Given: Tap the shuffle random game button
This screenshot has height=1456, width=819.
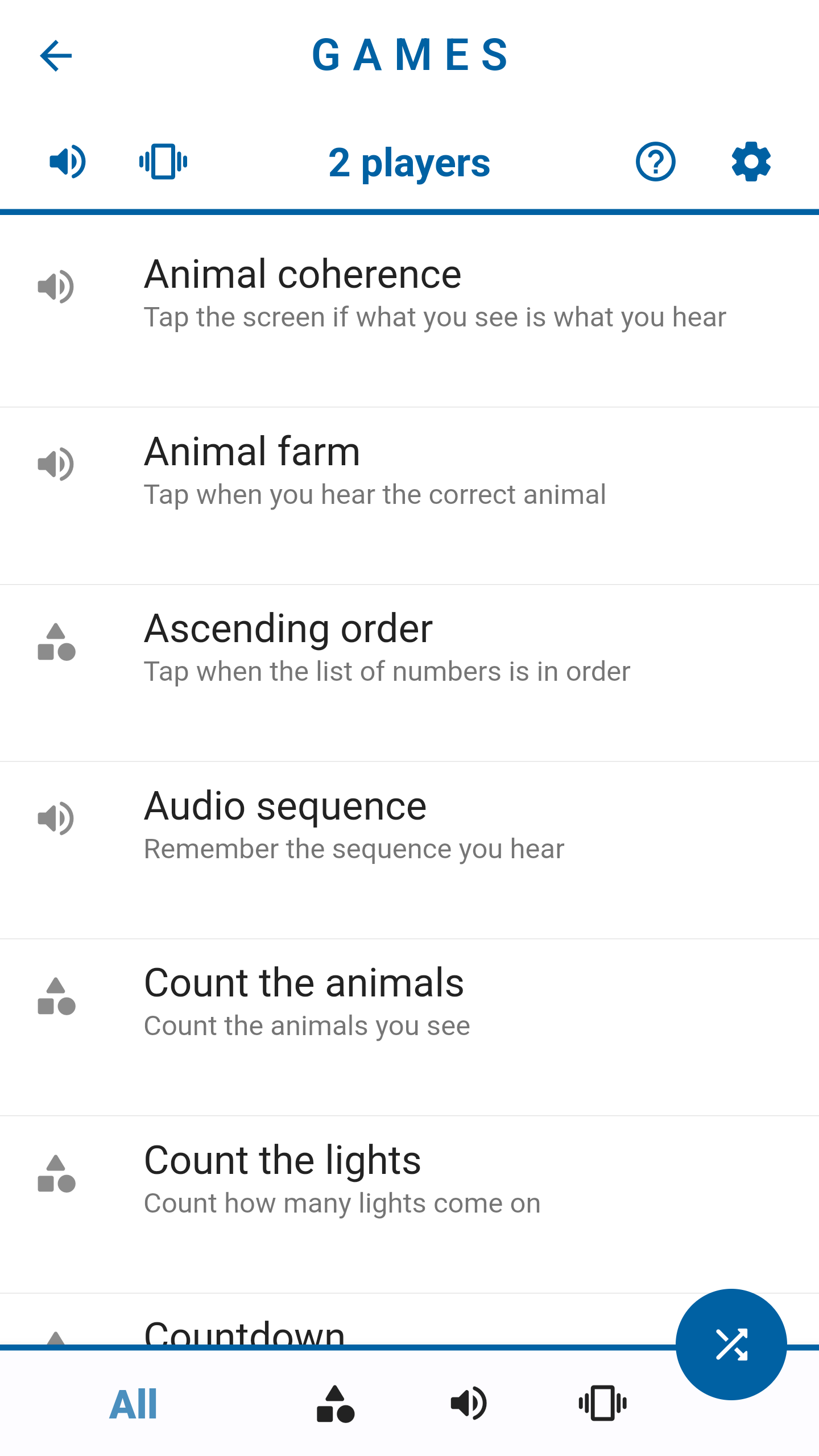Looking at the screenshot, I should click(x=731, y=1345).
